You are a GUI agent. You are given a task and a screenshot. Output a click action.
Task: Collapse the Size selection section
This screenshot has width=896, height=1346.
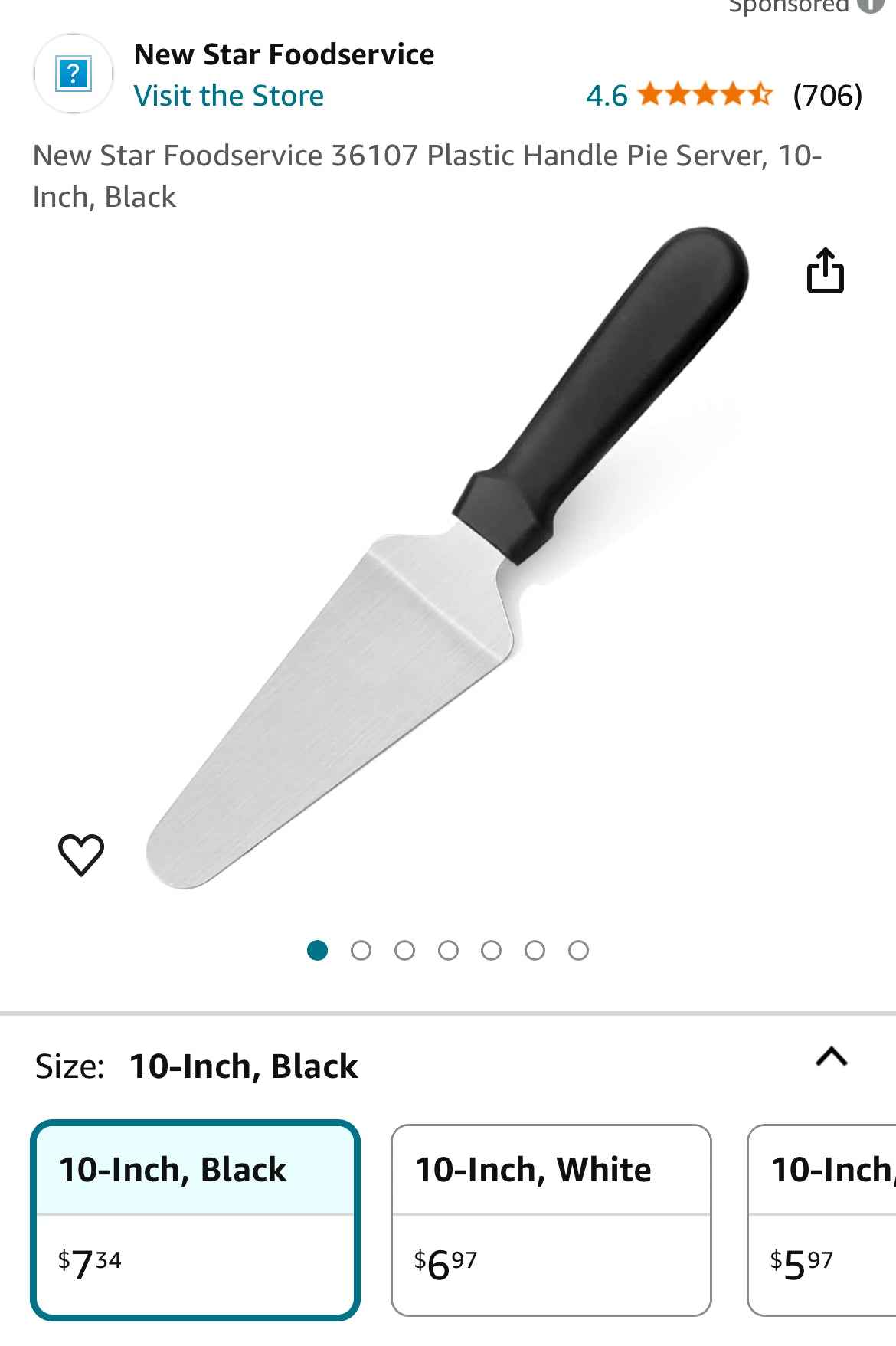[x=831, y=1057]
